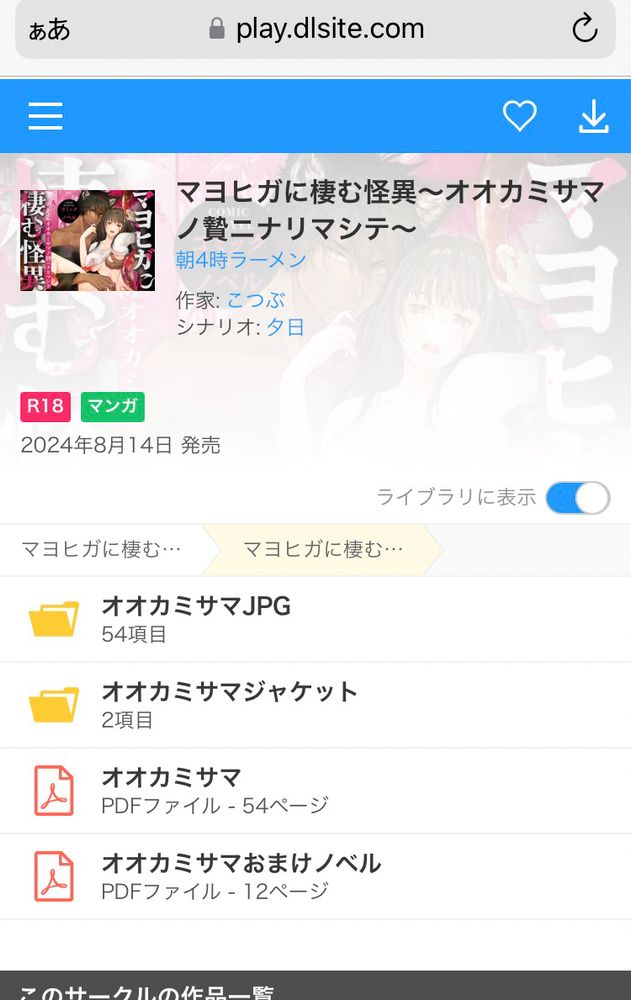Open circle link 朝4時ラーメン
The width and height of the screenshot is (631, 1000).
[241, 261]
